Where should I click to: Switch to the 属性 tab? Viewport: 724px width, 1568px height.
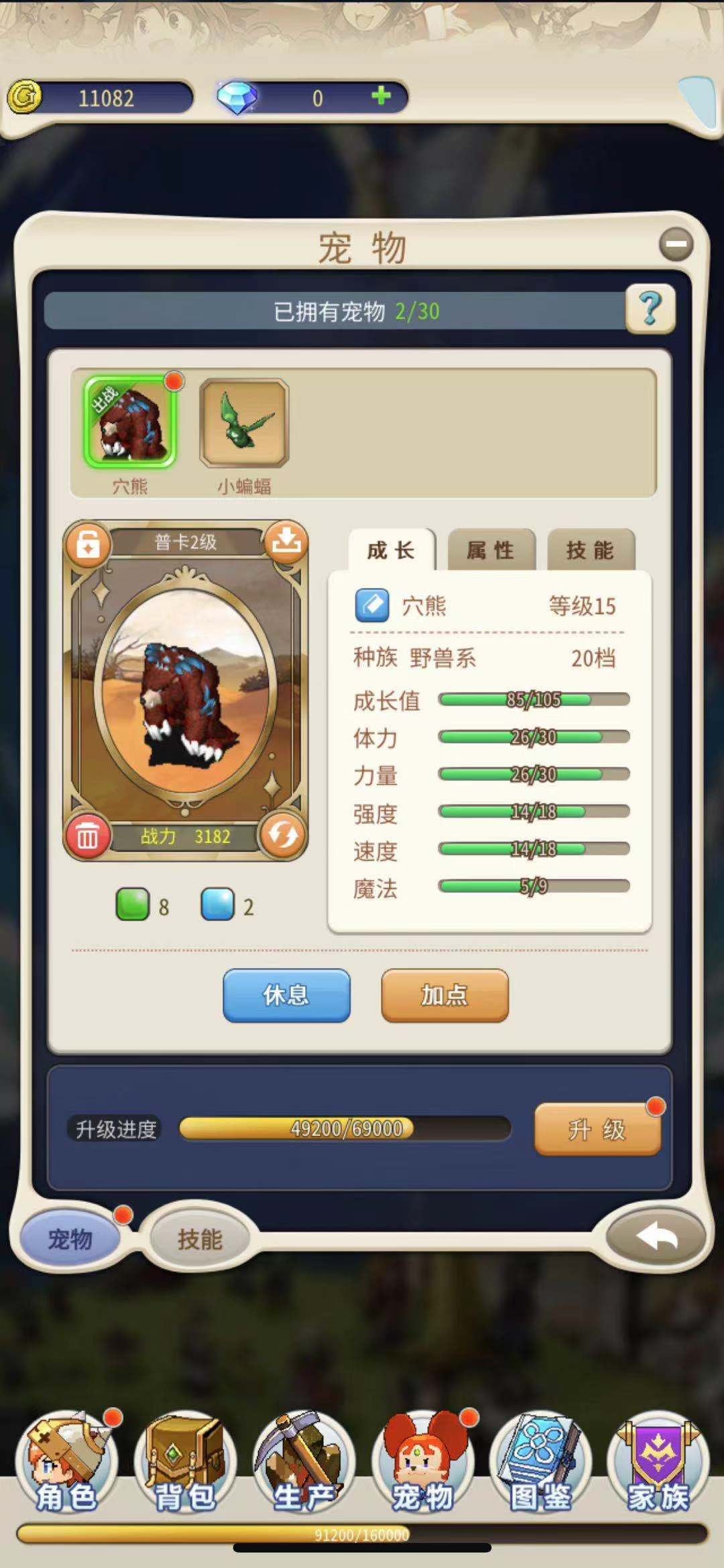(491, 550)
